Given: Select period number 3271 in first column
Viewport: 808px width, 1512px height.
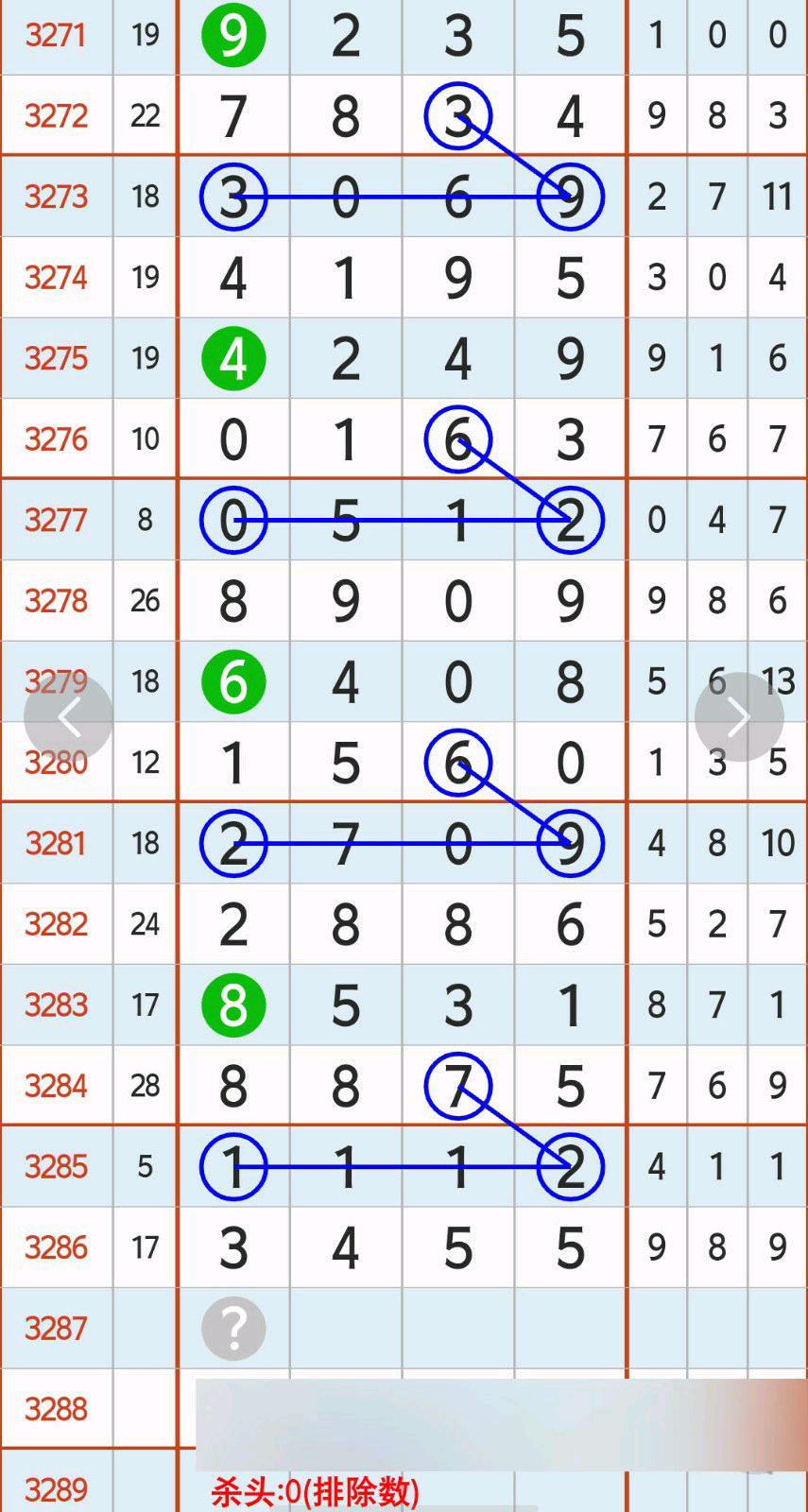Looking at the screenshot, I should point(55,36).
